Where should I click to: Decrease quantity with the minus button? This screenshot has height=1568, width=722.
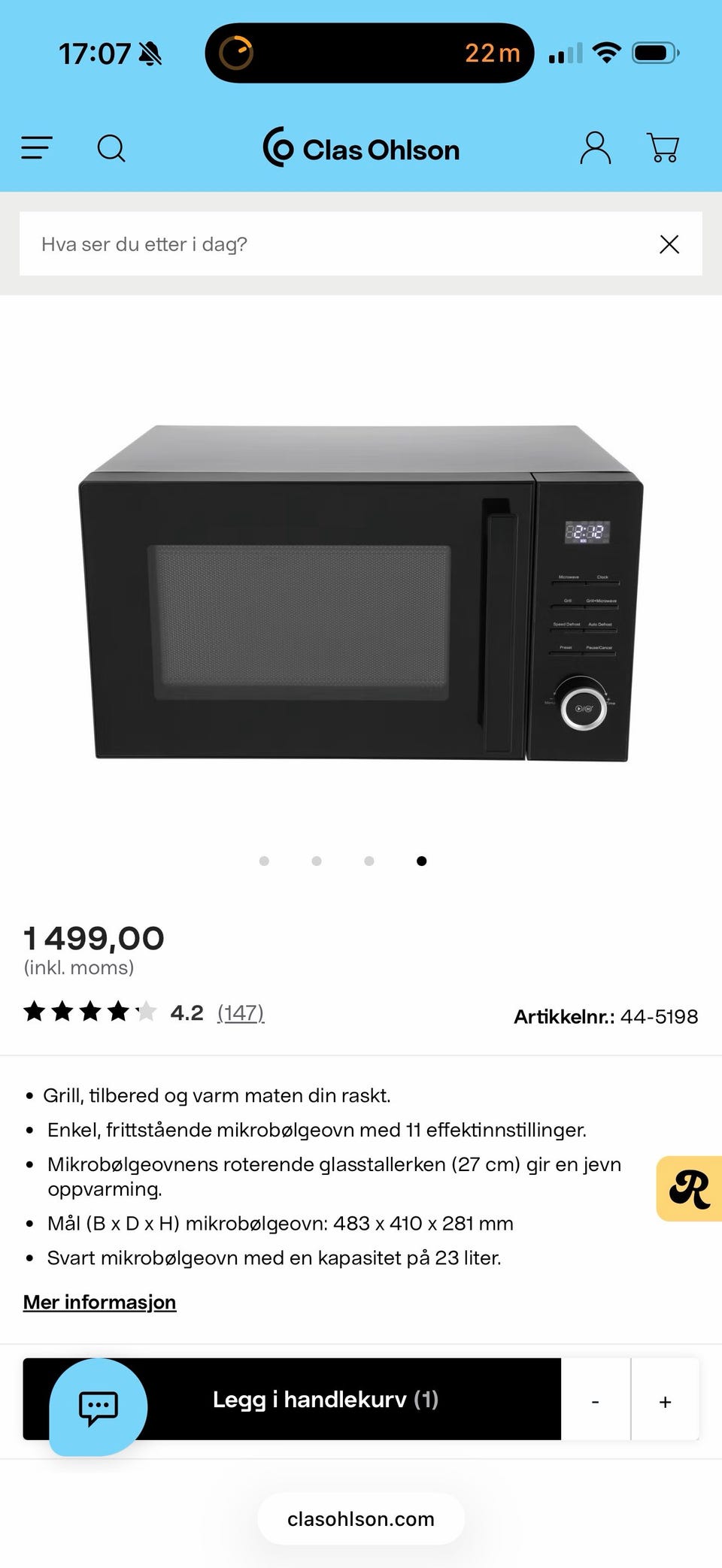(595, 1401)
